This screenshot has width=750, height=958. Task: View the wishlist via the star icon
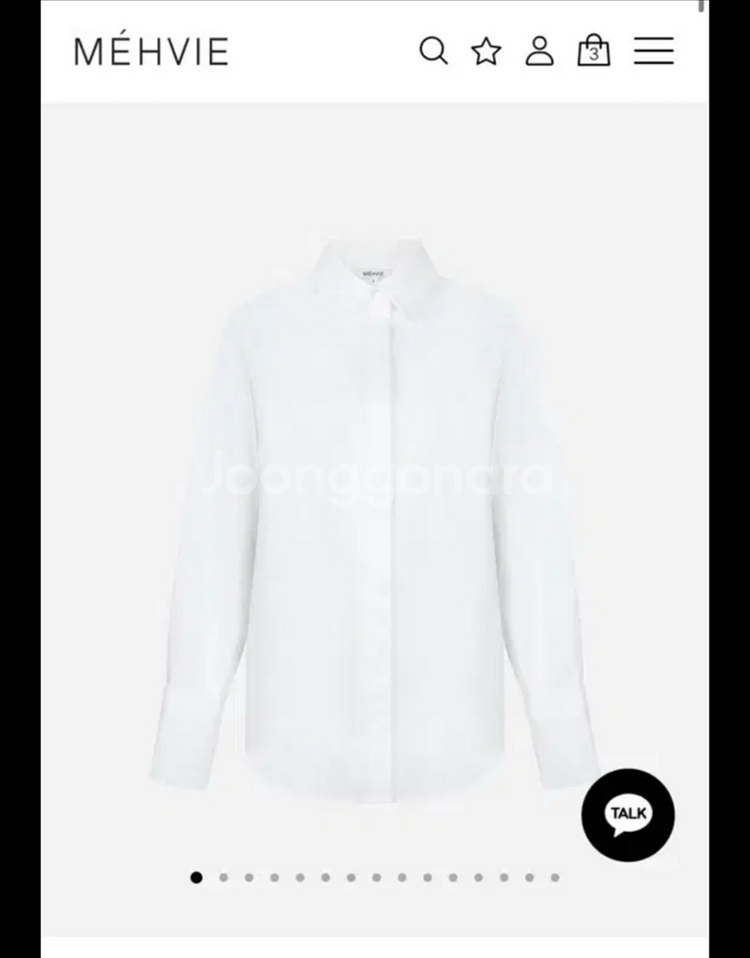(486, 51)
